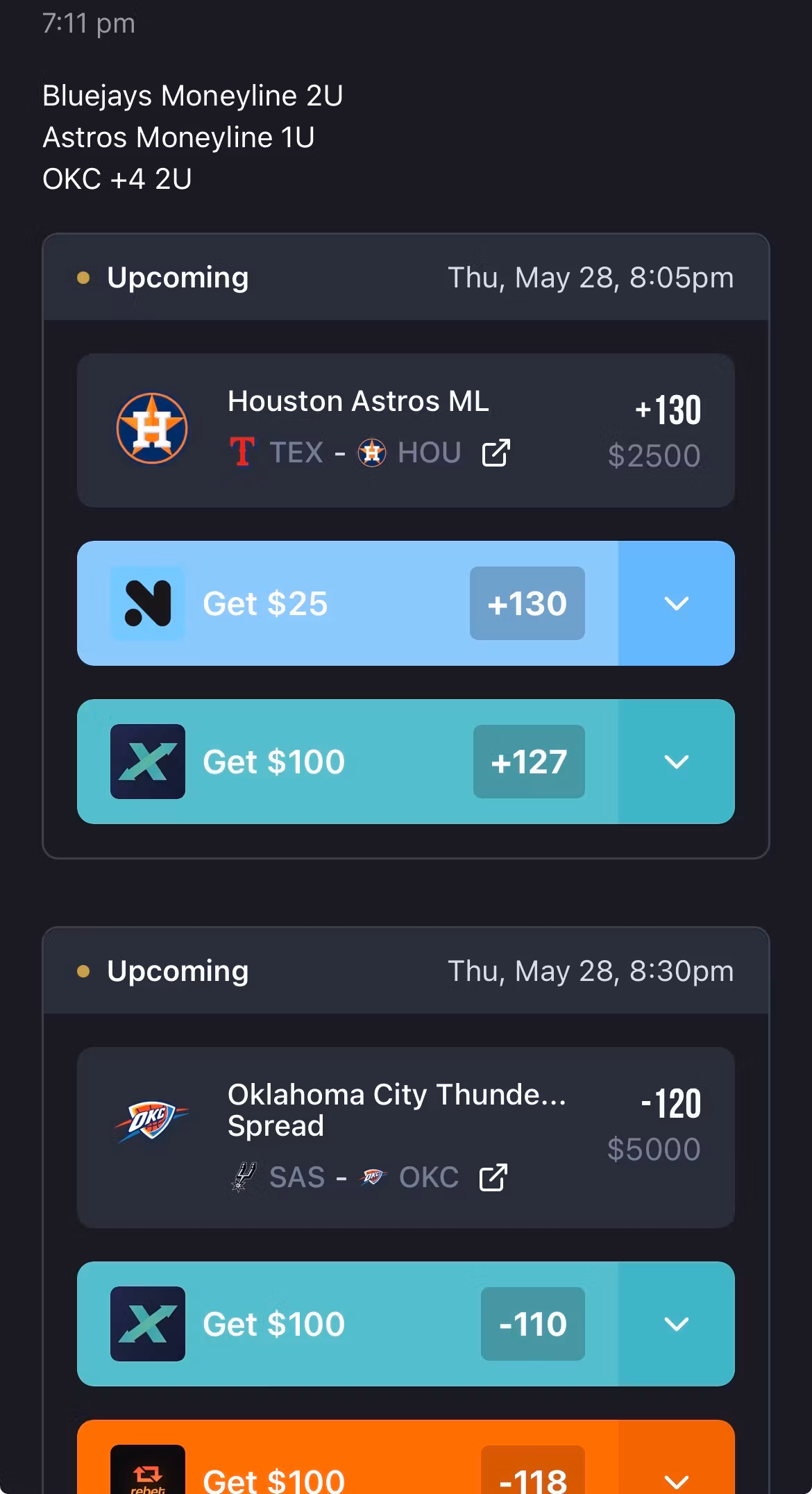
Task: Expand the Get $25 +130 offer chevron
Action: click(x=677, y=603)
